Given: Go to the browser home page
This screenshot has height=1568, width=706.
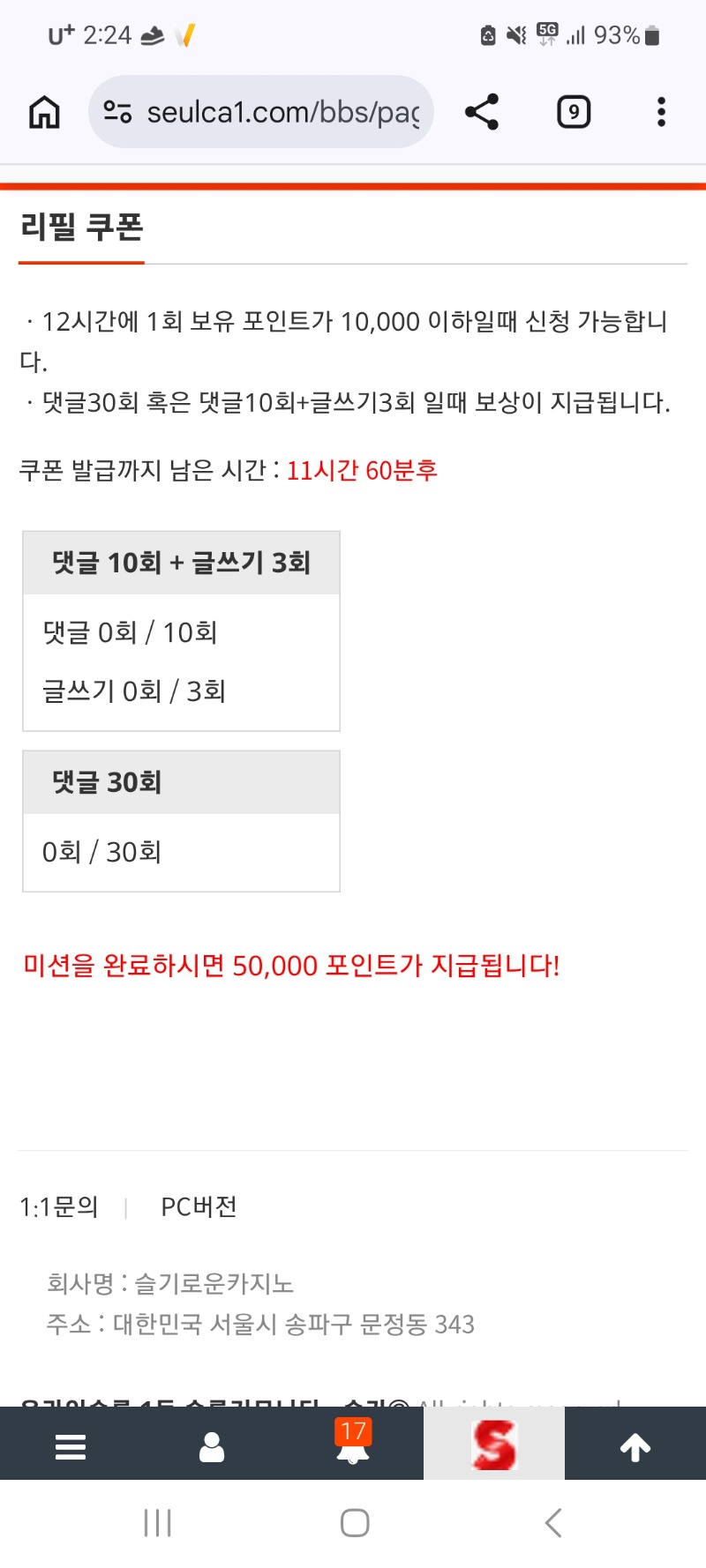Looking at the screenshot, I should tap(44, 112).
